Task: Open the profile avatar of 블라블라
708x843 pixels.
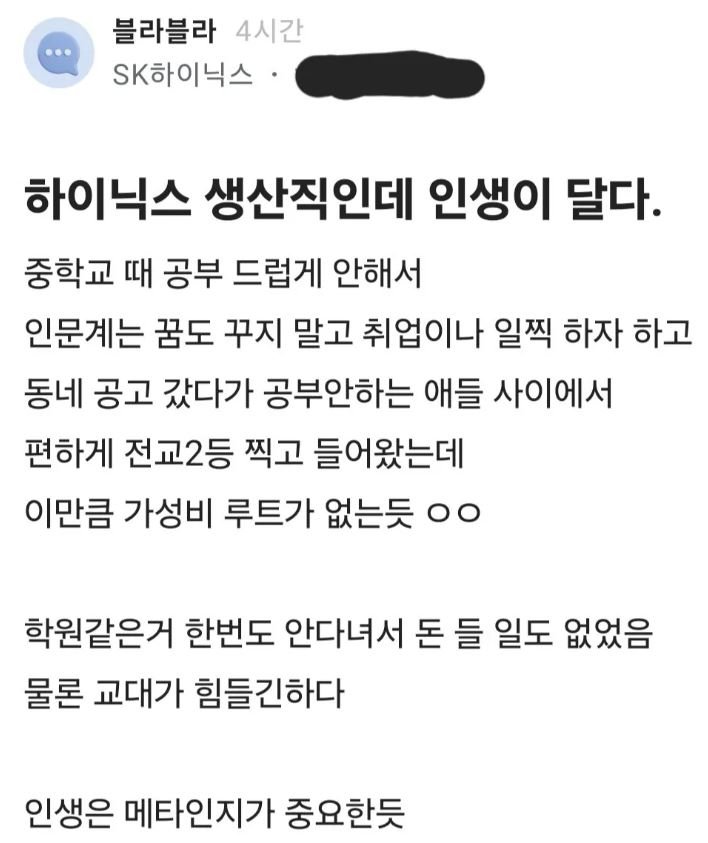Action: (x=59, y=53)
